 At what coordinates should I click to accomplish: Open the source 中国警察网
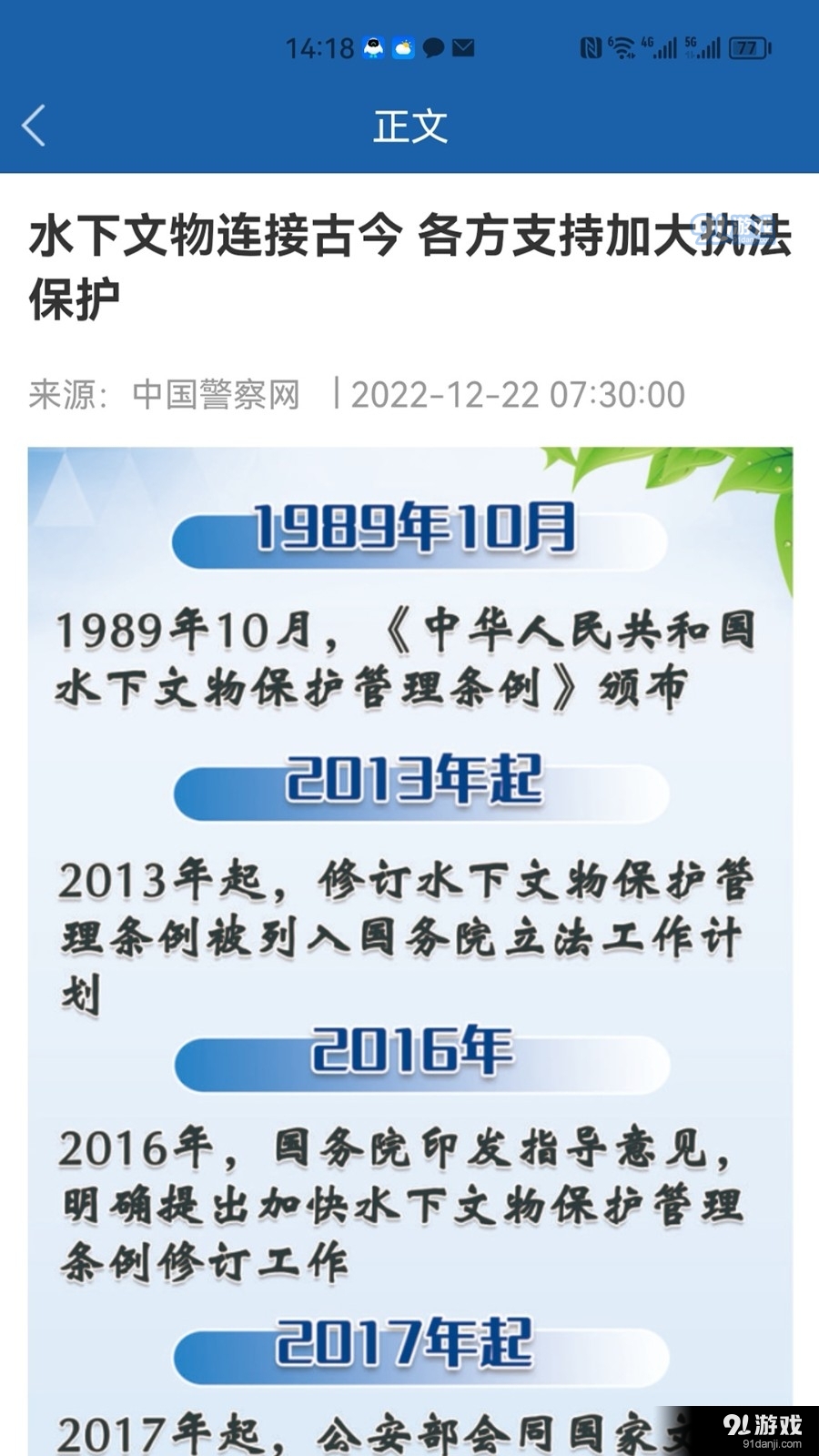coord(218,395)
